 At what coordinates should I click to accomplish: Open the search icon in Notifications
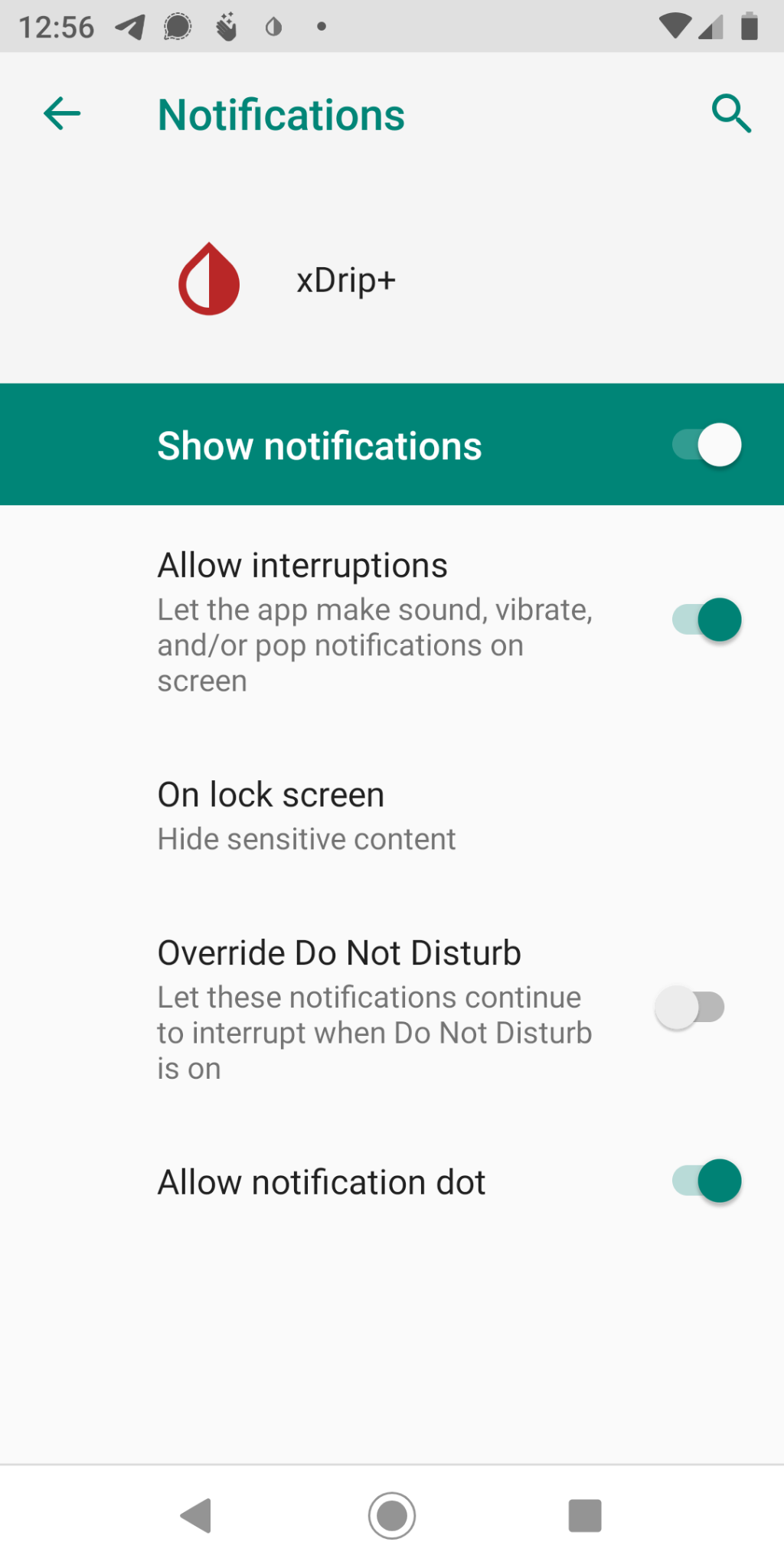pyautogui.click(x=731, y=114)
